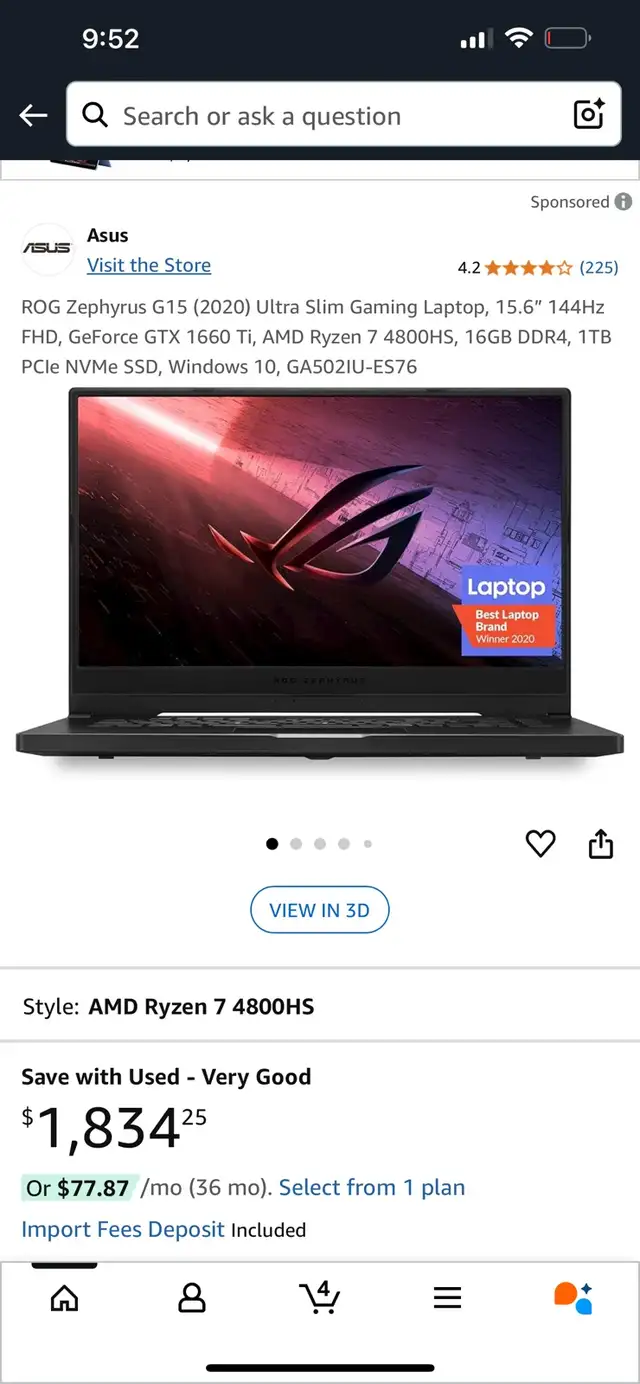Open the camera lens search icon
Viewport: 640px width, 1384px height.
[x=589, y=115]
